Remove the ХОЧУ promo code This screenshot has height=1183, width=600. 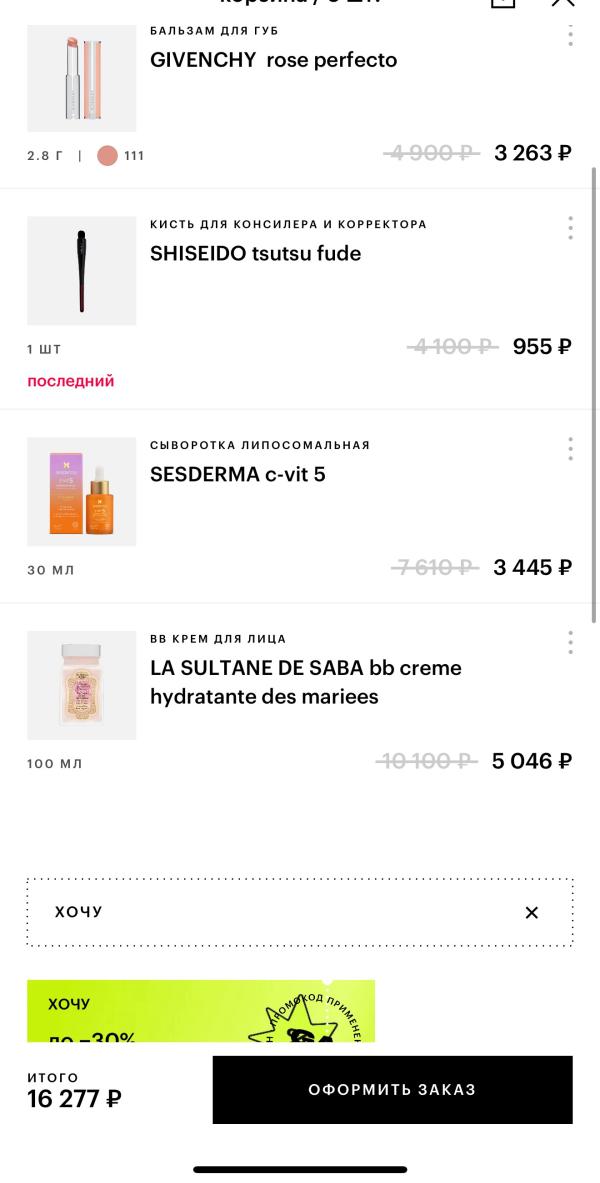532,912
